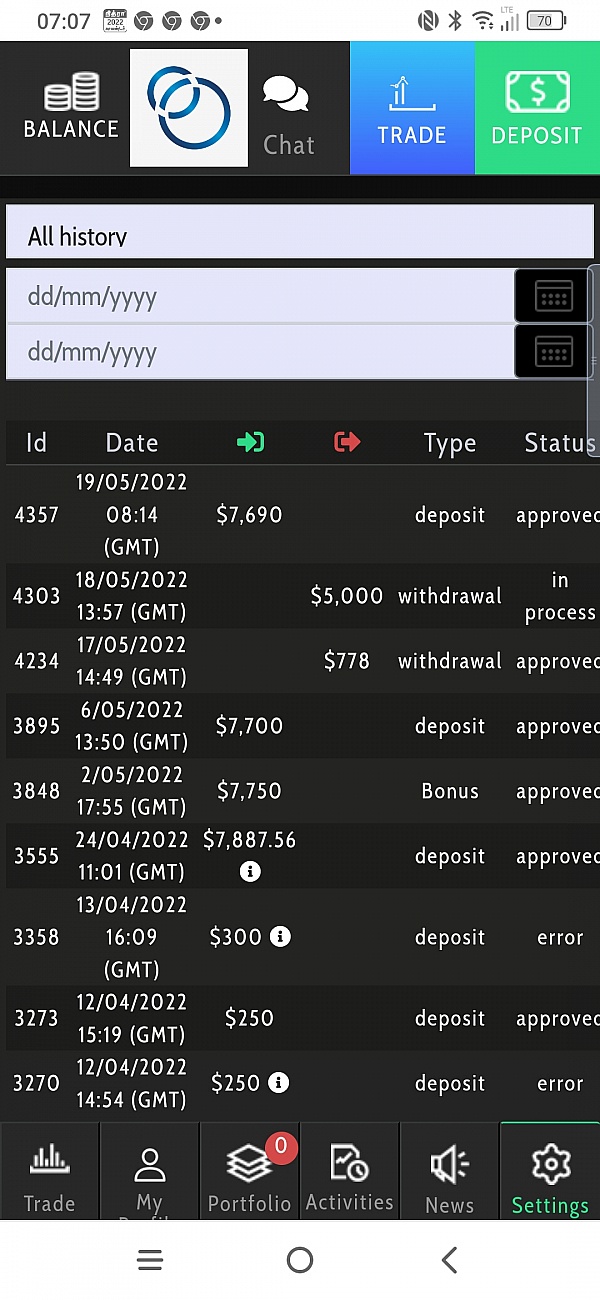Switch to the Trade tab in bottom bar
The height and width of the screenshot is (1300, 600).
tap(49, 1171)
